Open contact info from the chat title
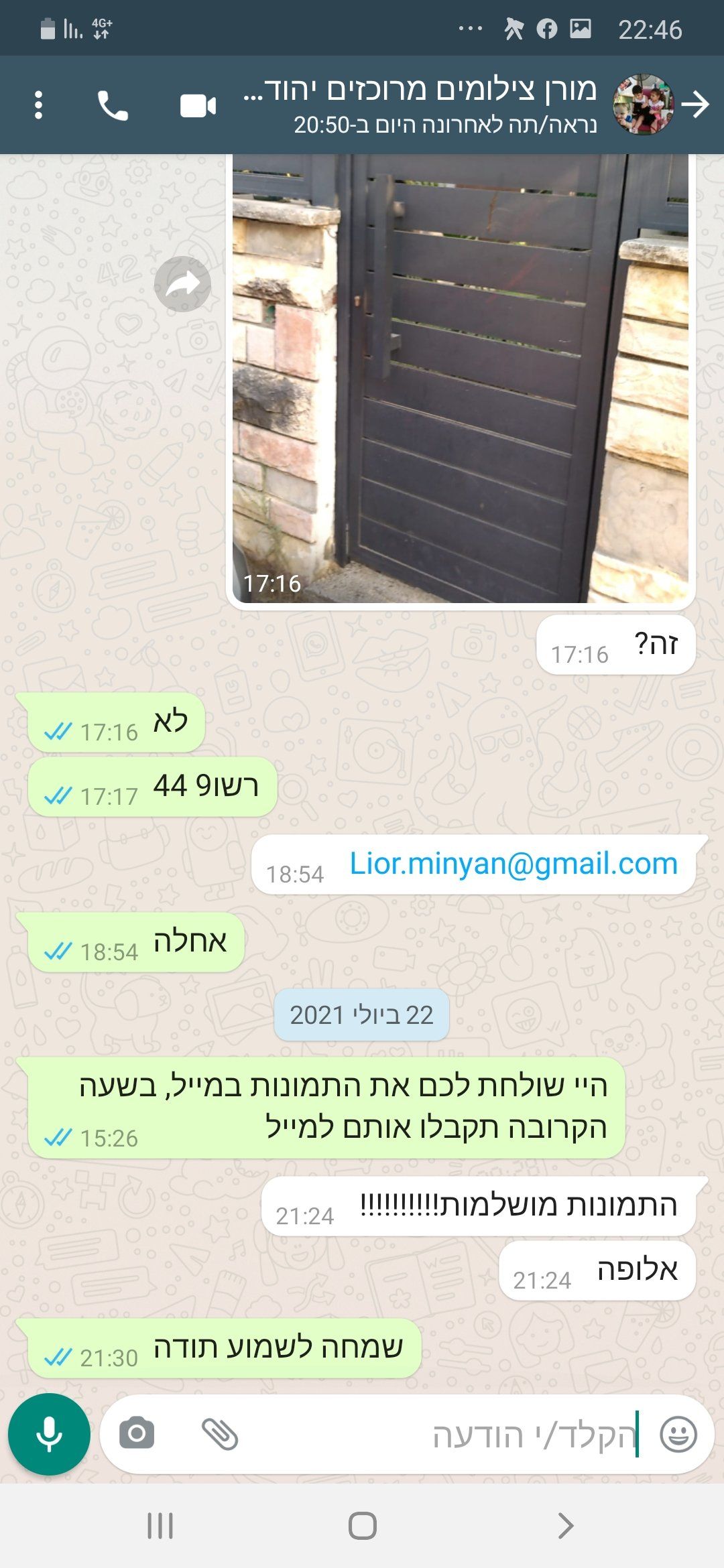 429,105
